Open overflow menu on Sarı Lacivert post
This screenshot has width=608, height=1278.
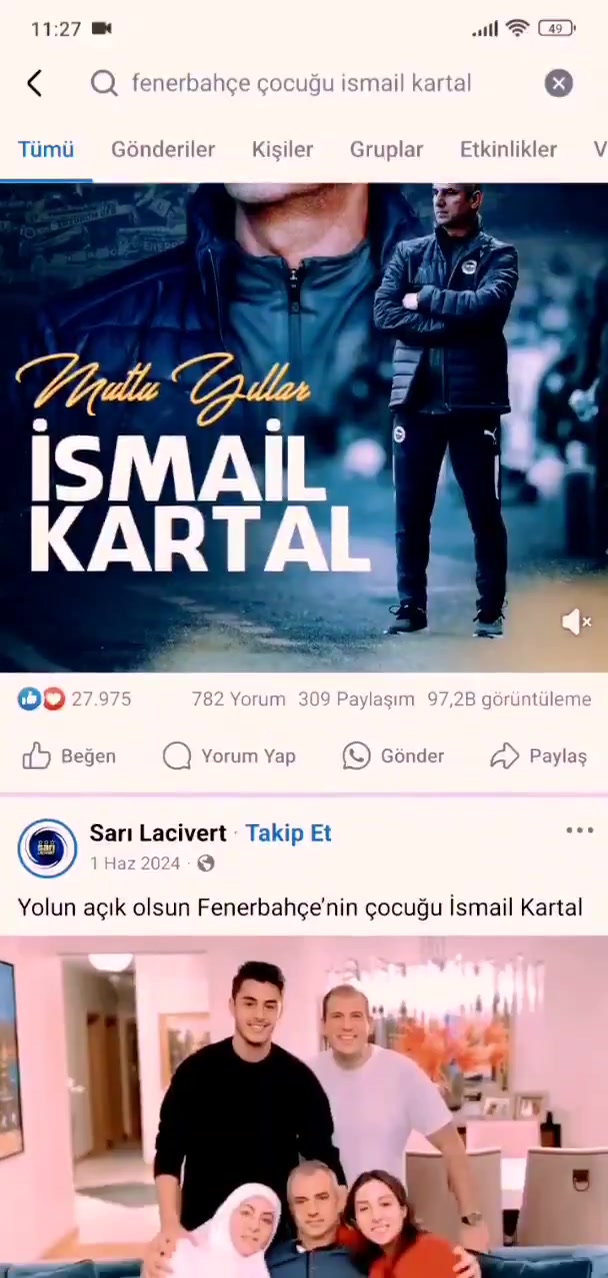(x=579, y=831)
